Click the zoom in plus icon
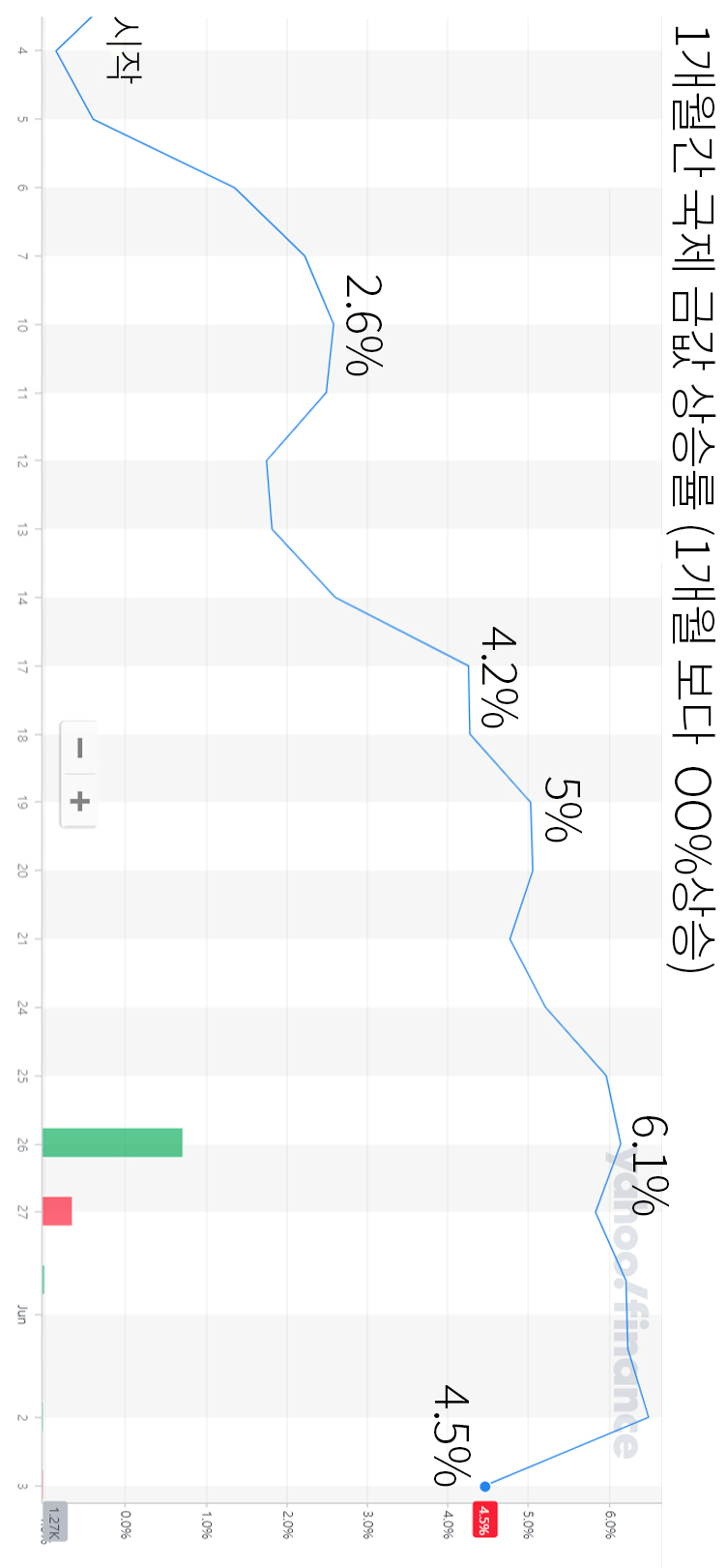Image resolution: width=727 pixels, height=1568 pixels. pyautogui.click(x=80, y=801)
